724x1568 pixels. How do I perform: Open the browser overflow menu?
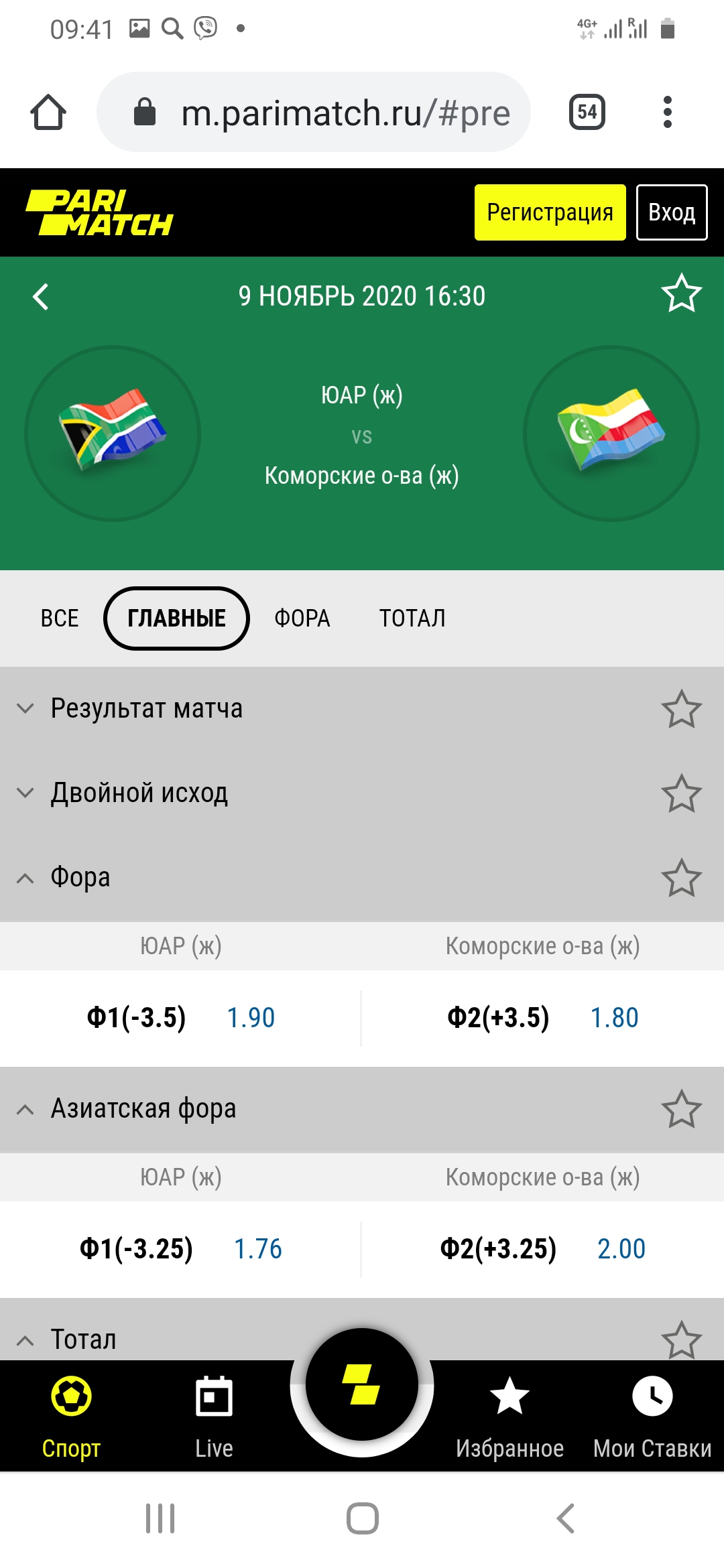(667, 112)
